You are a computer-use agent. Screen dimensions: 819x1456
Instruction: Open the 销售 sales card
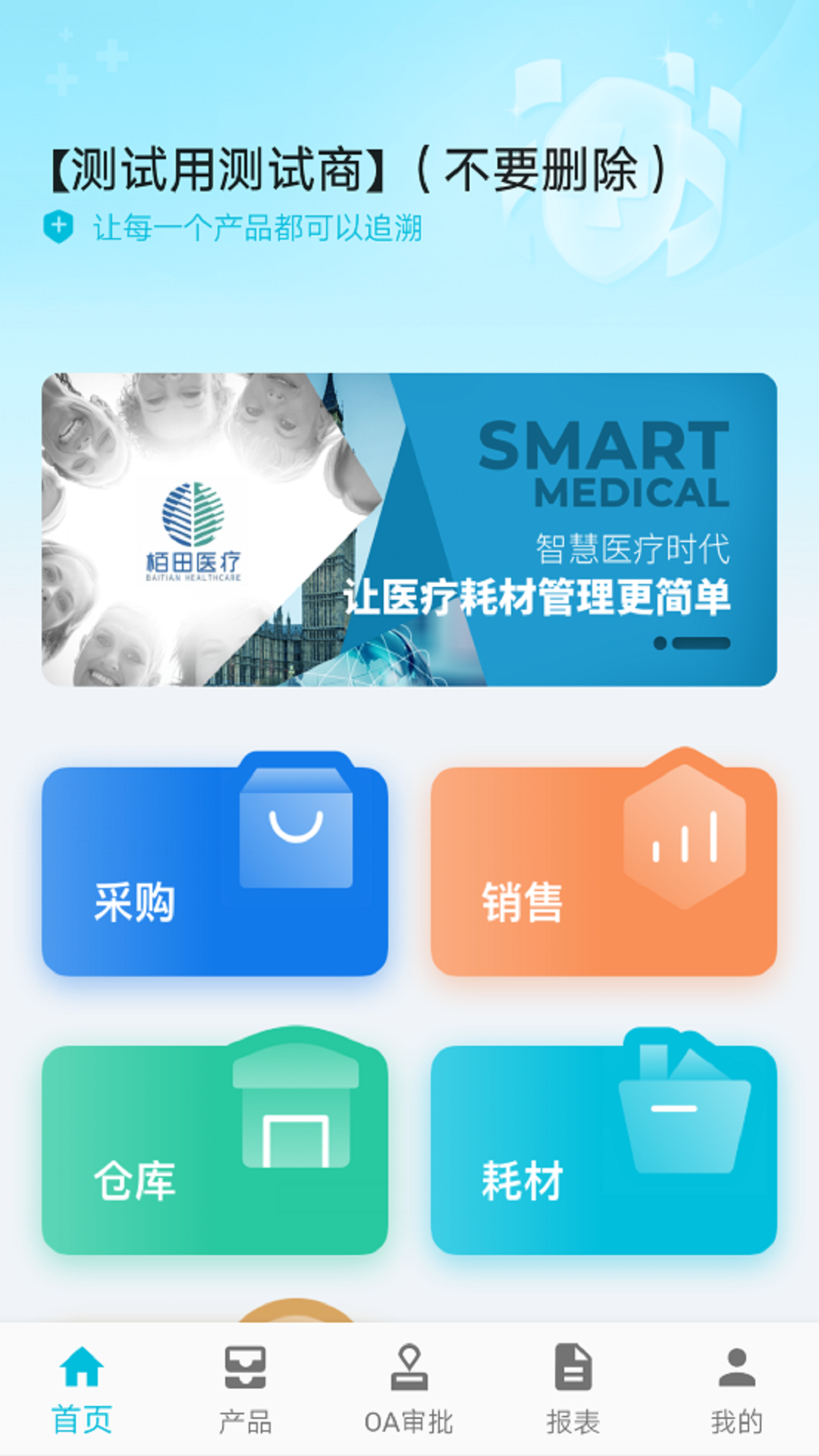pyautogui.click(x=604, y=872)
